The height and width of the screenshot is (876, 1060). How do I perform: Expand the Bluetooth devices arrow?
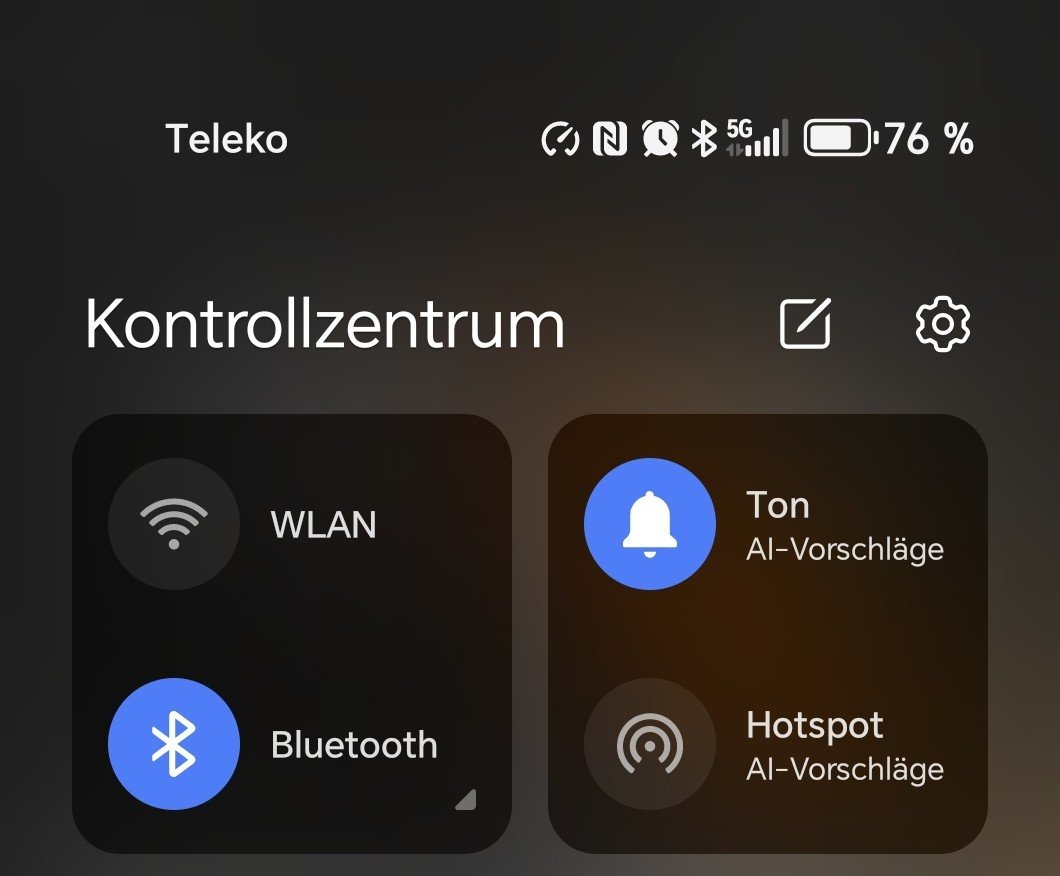coord(465,799)
